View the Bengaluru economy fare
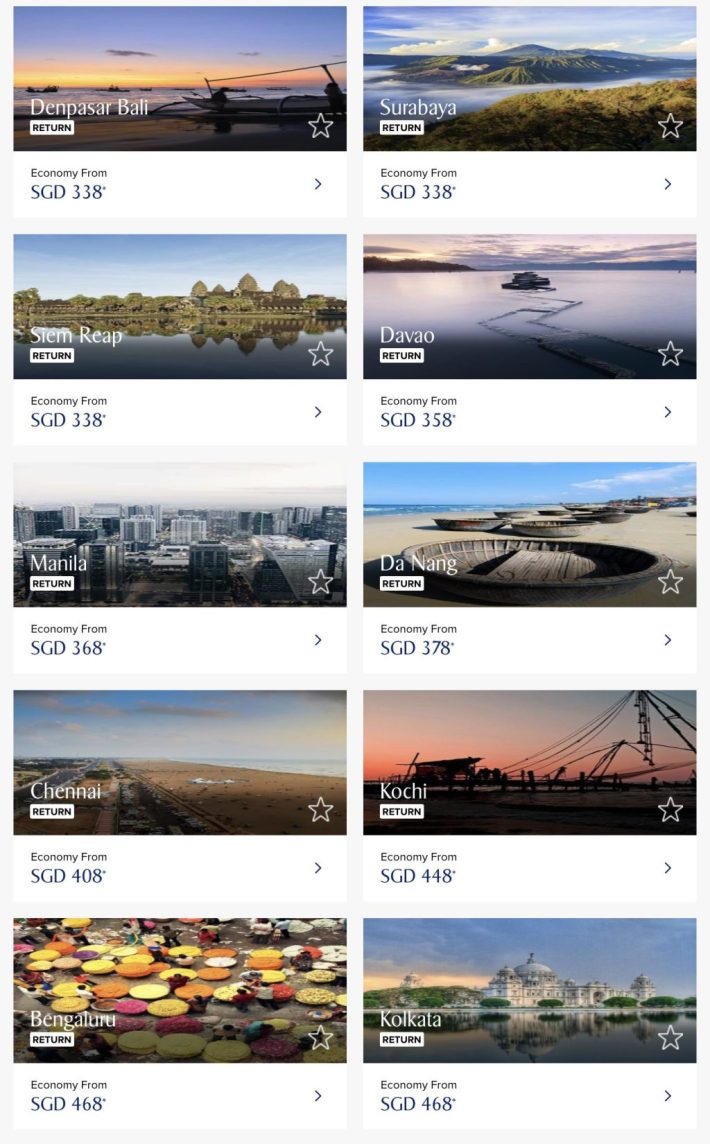The height and width of the screenshot is (1144, 710). click(x=318, y=1096)
